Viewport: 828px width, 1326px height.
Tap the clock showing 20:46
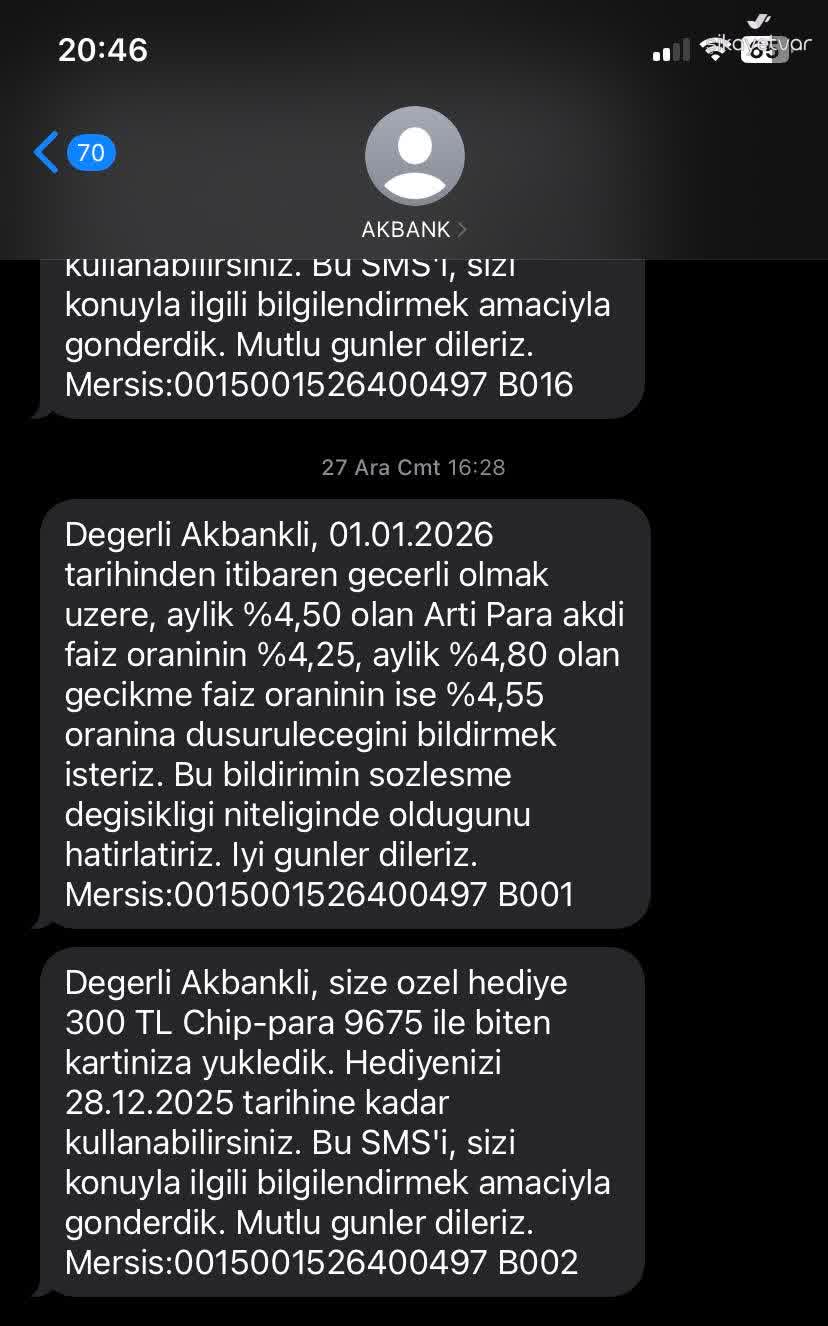pos(104,48)
